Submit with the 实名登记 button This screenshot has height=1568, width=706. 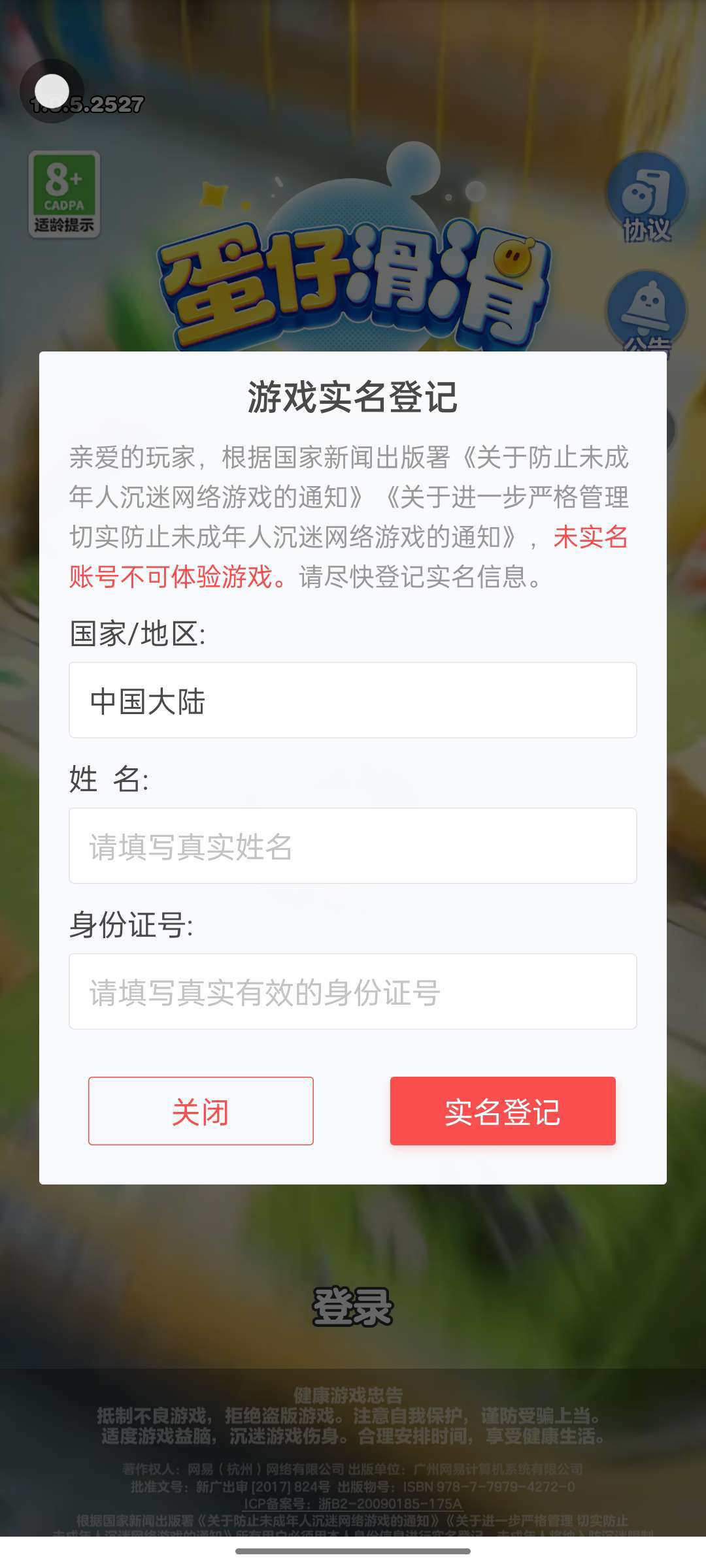tap(503, 1111)
